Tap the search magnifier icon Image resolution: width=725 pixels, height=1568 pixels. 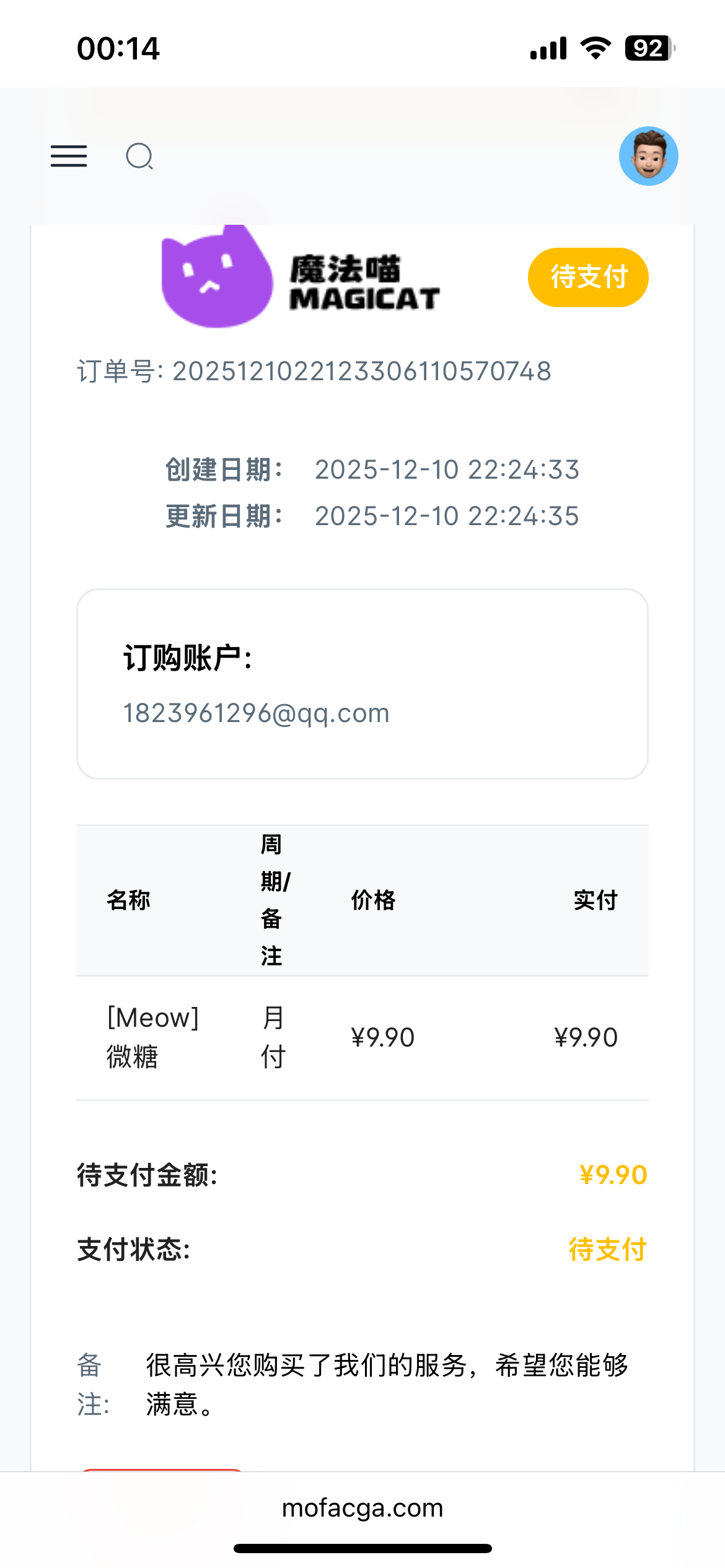[x=139, y=156]
